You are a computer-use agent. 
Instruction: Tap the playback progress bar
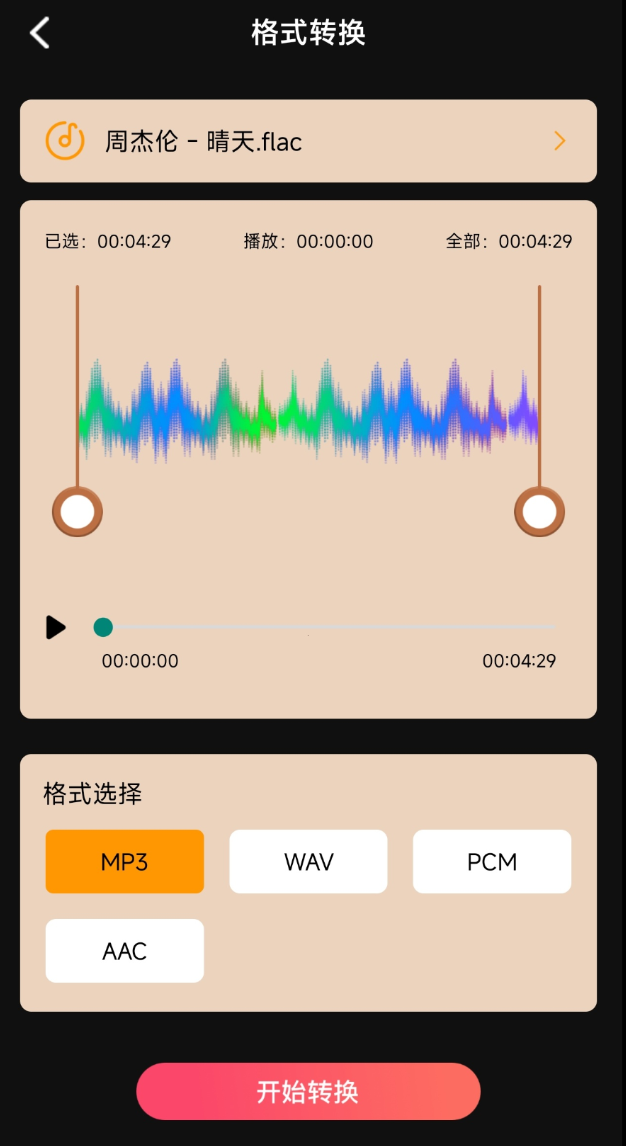point(325,627)
